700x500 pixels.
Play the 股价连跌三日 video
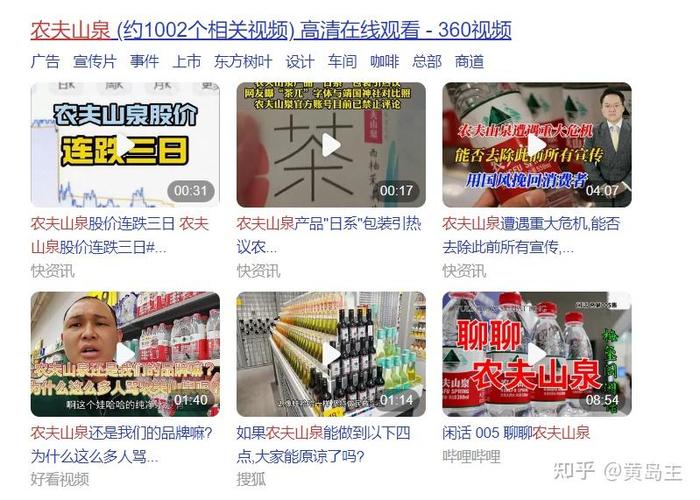[125, 144]
